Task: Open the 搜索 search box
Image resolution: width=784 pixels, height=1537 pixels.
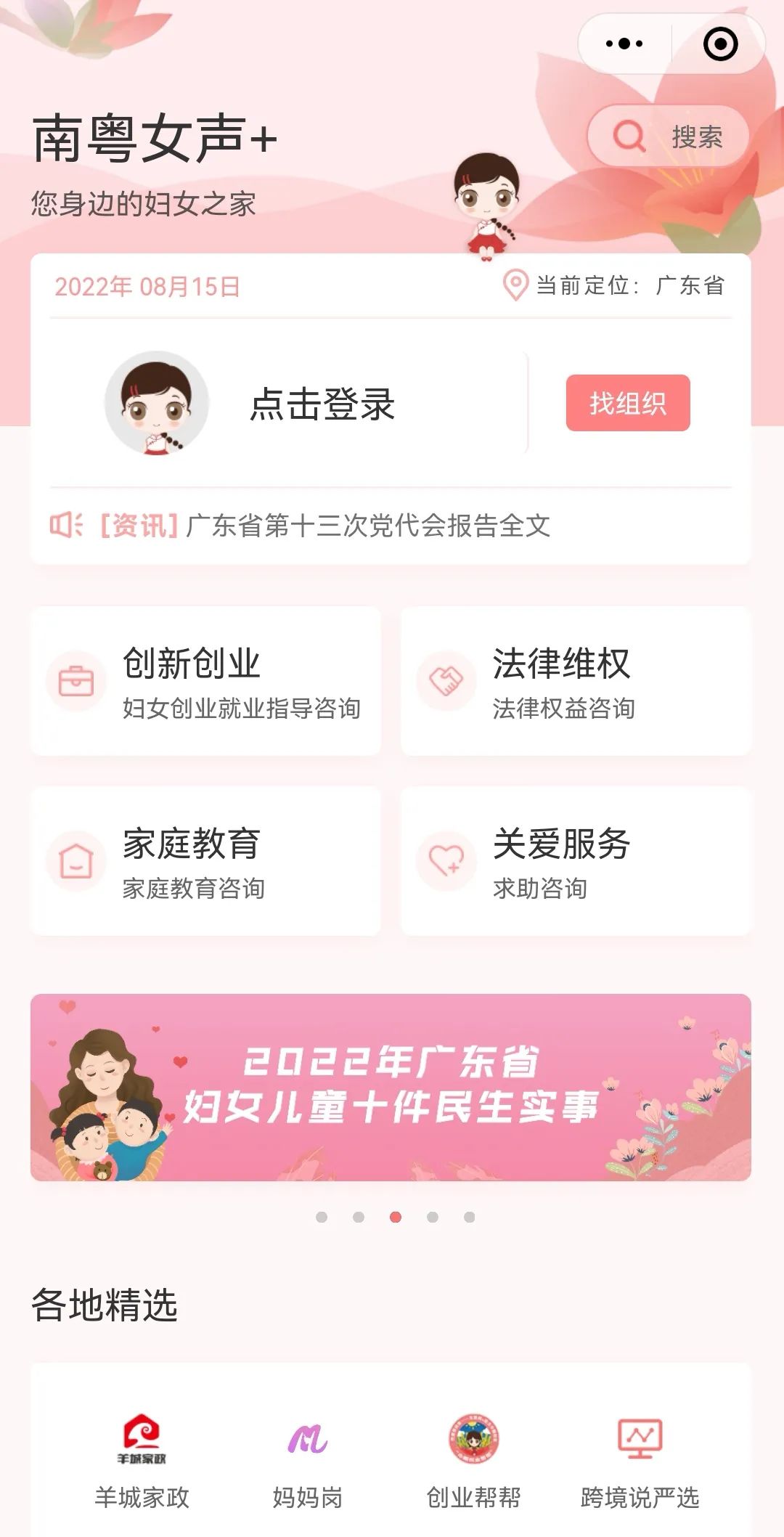Action: (668, 136)
